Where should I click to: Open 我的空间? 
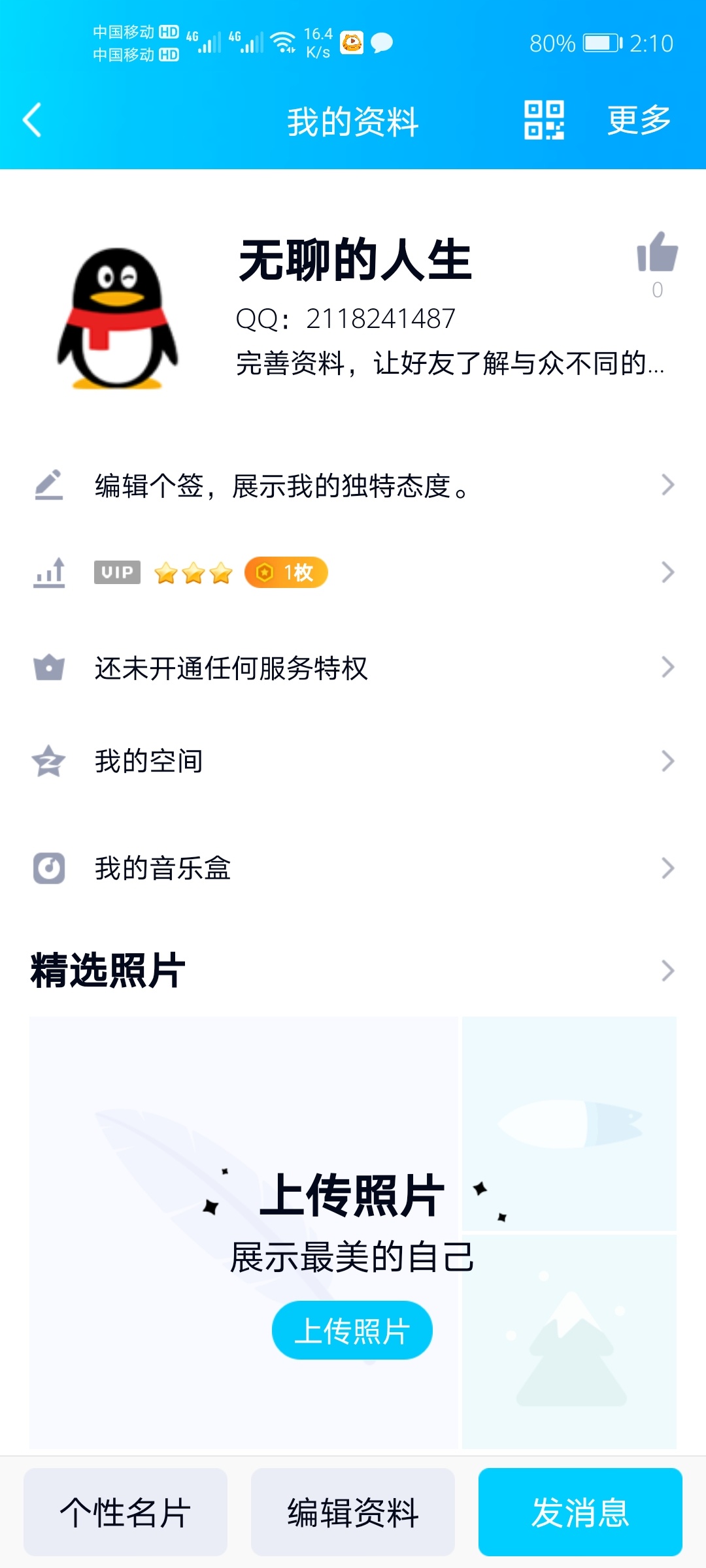point(353,761)
